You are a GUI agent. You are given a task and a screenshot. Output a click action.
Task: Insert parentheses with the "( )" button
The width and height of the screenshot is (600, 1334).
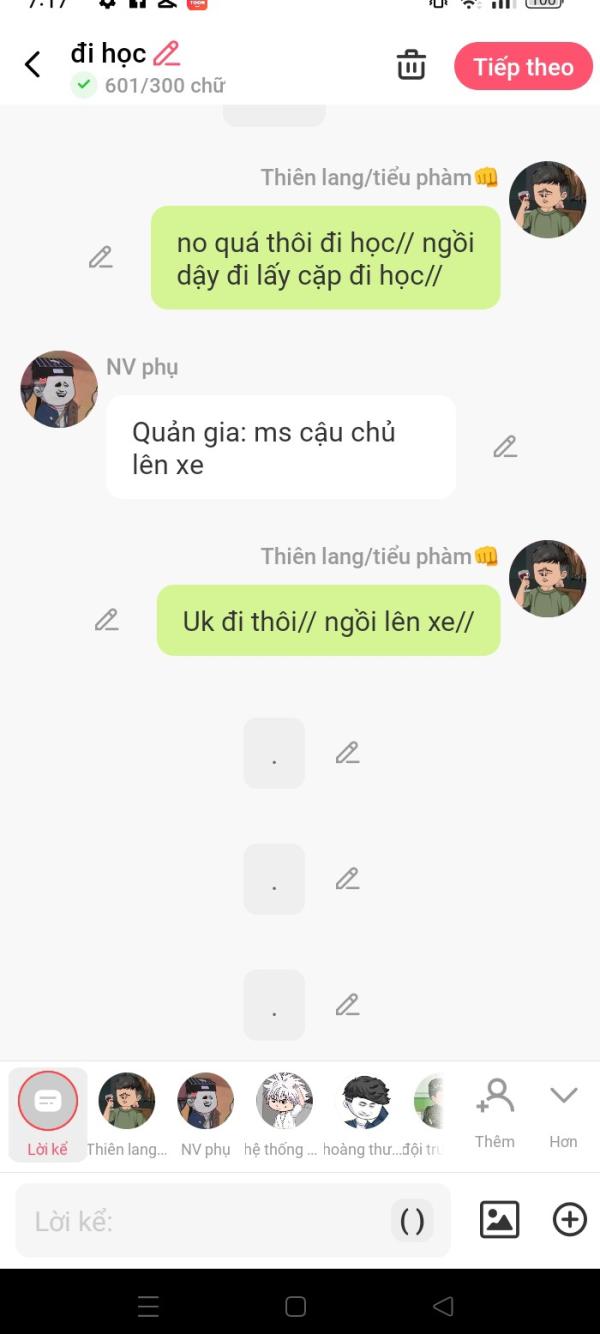412,1221
